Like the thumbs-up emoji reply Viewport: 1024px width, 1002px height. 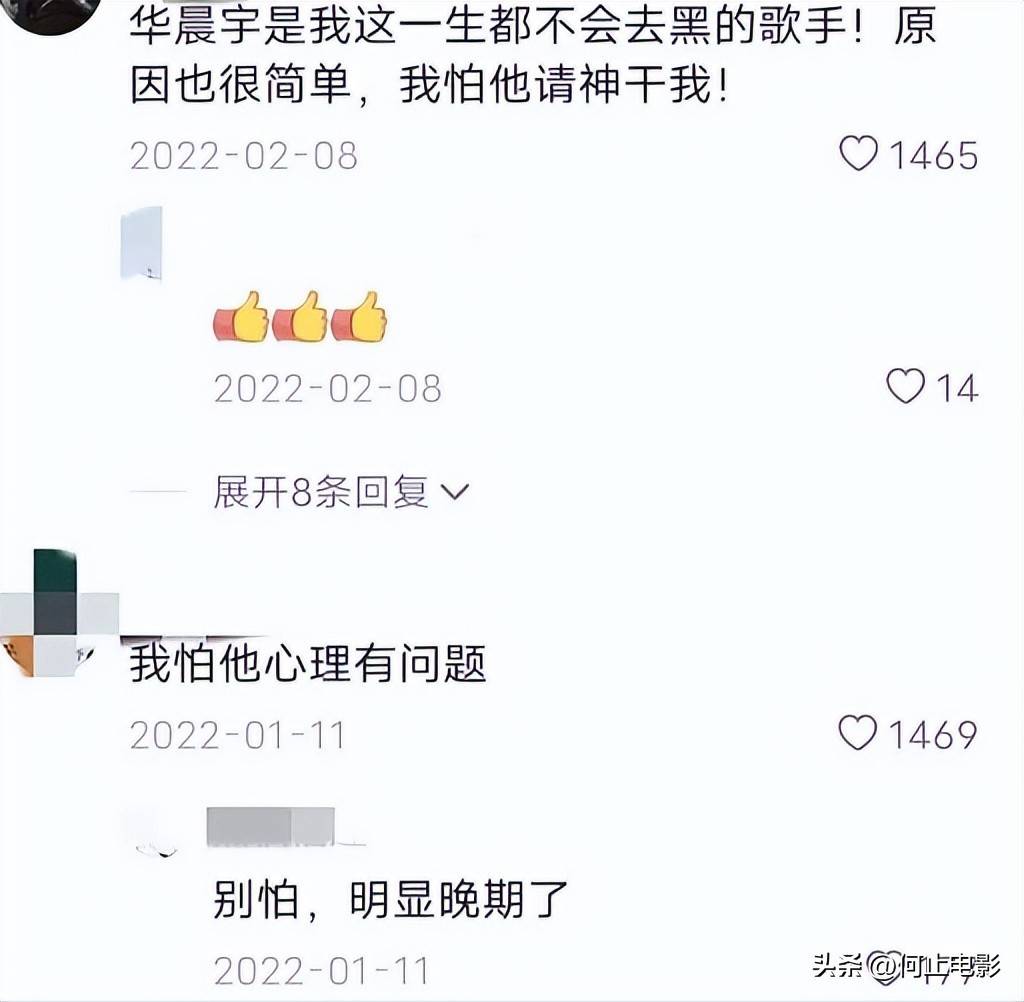coord(905,386)
